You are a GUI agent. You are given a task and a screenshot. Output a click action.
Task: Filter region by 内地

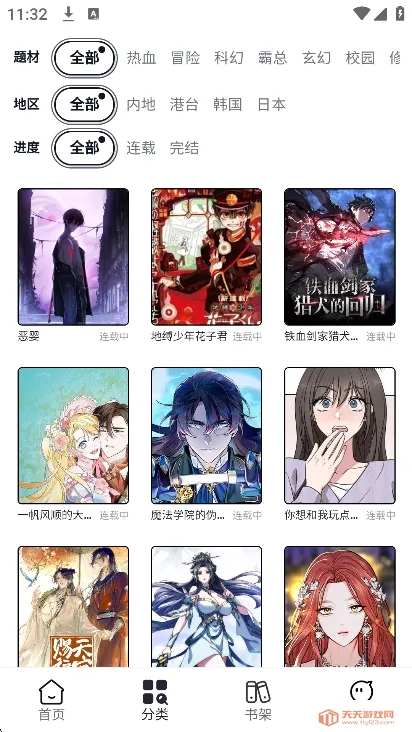(x=141, y=104)
